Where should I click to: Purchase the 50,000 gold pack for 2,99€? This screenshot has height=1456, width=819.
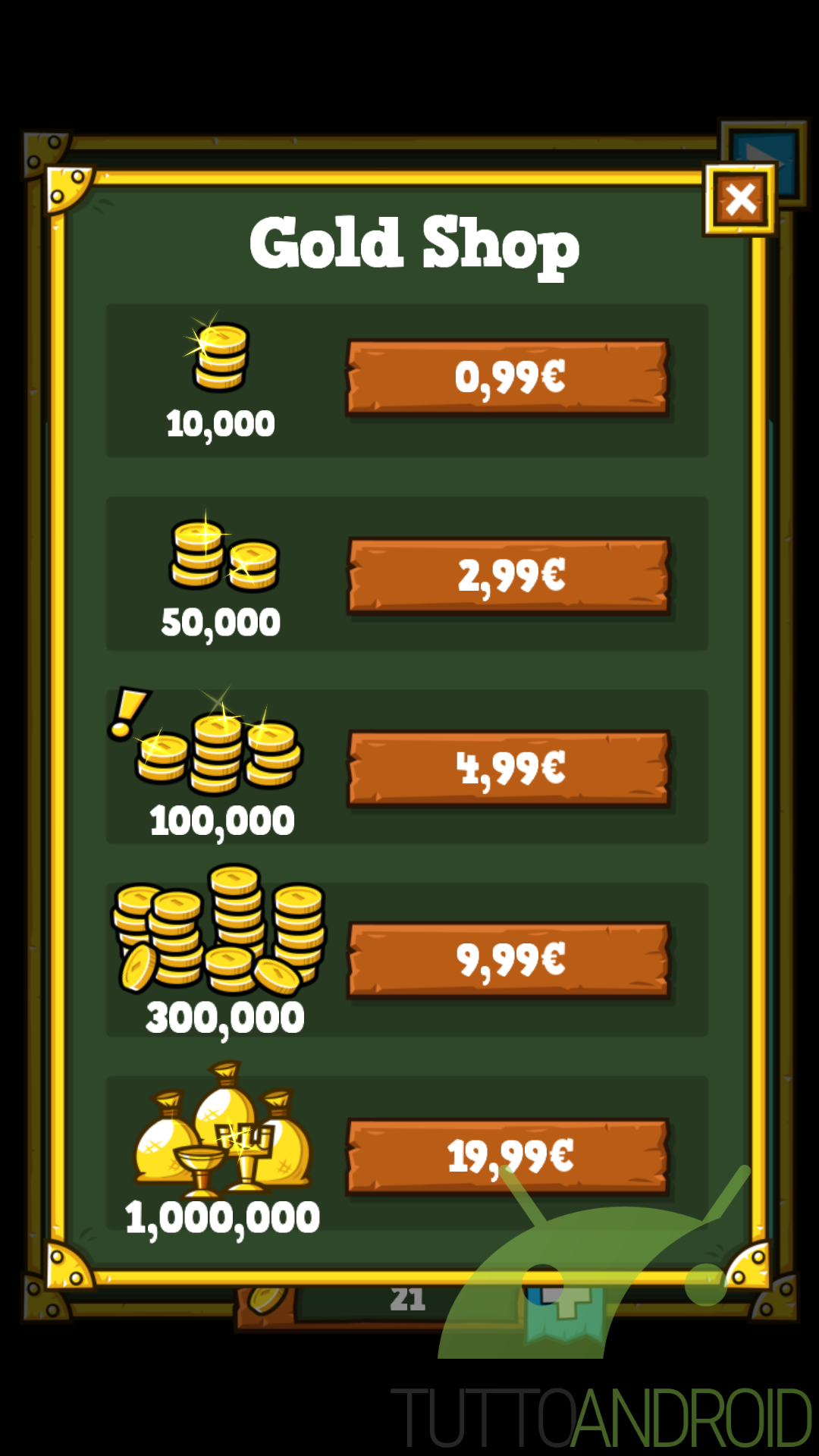[x=508, y=576]
